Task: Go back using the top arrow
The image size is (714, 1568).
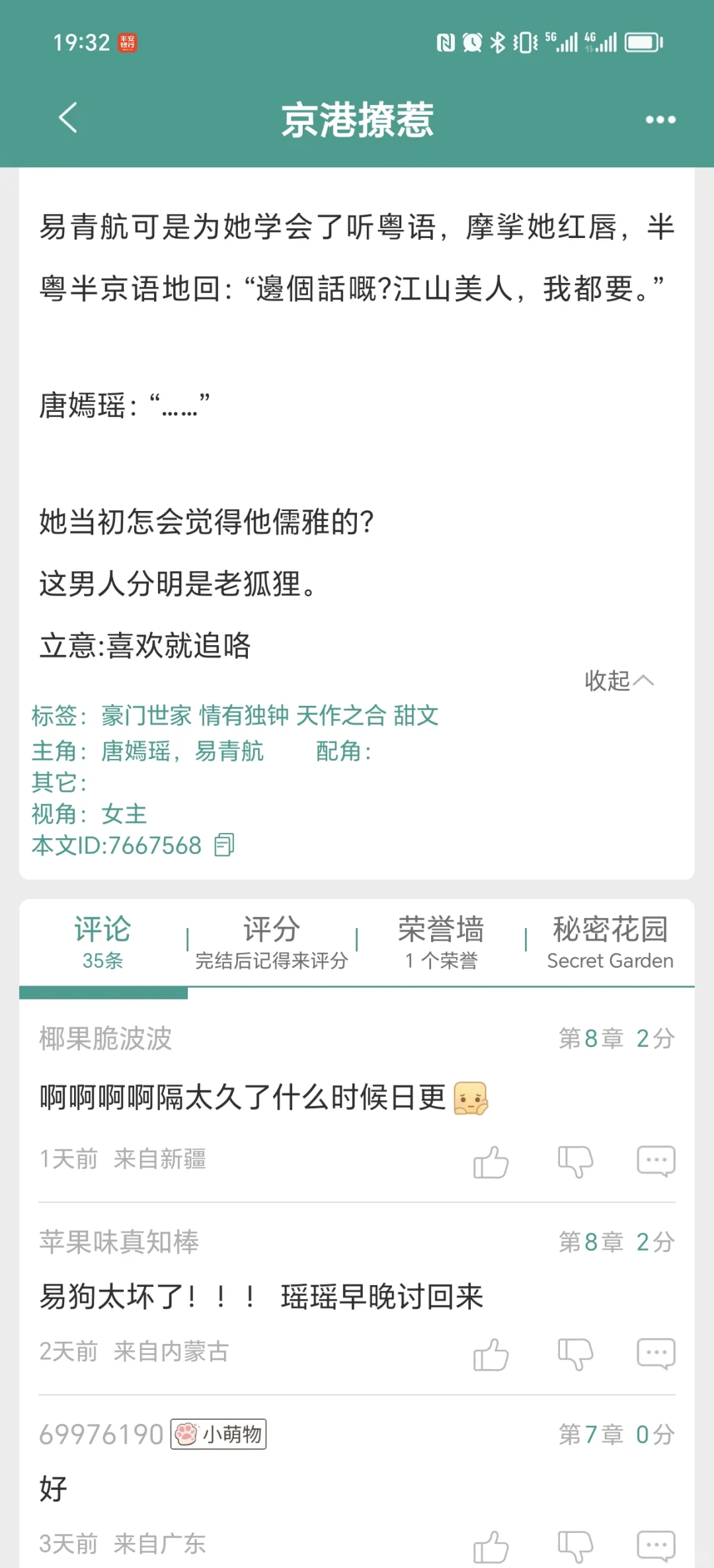Action: [x=68, y=118]
